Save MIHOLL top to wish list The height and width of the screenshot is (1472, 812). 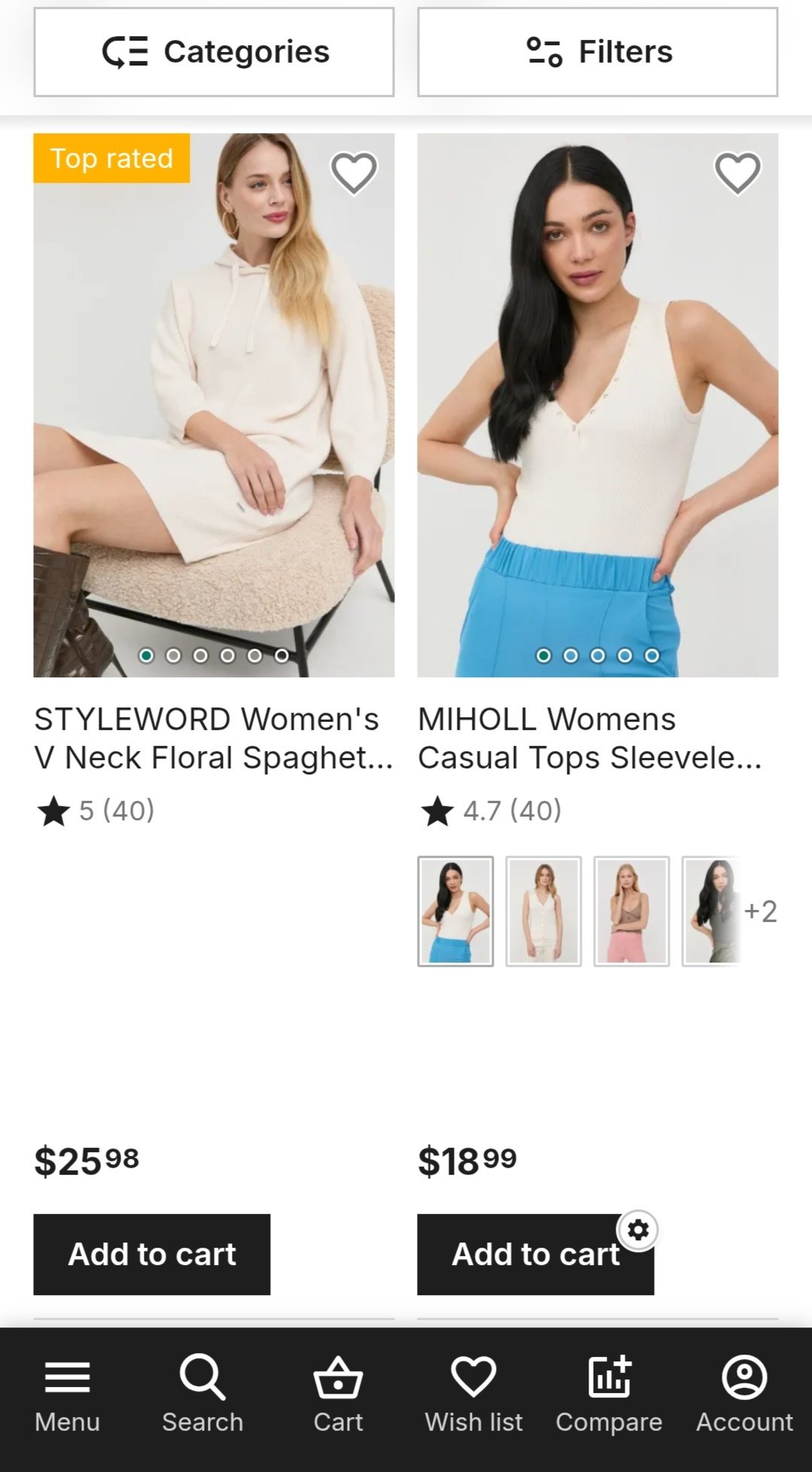click(x=737, y=173)
